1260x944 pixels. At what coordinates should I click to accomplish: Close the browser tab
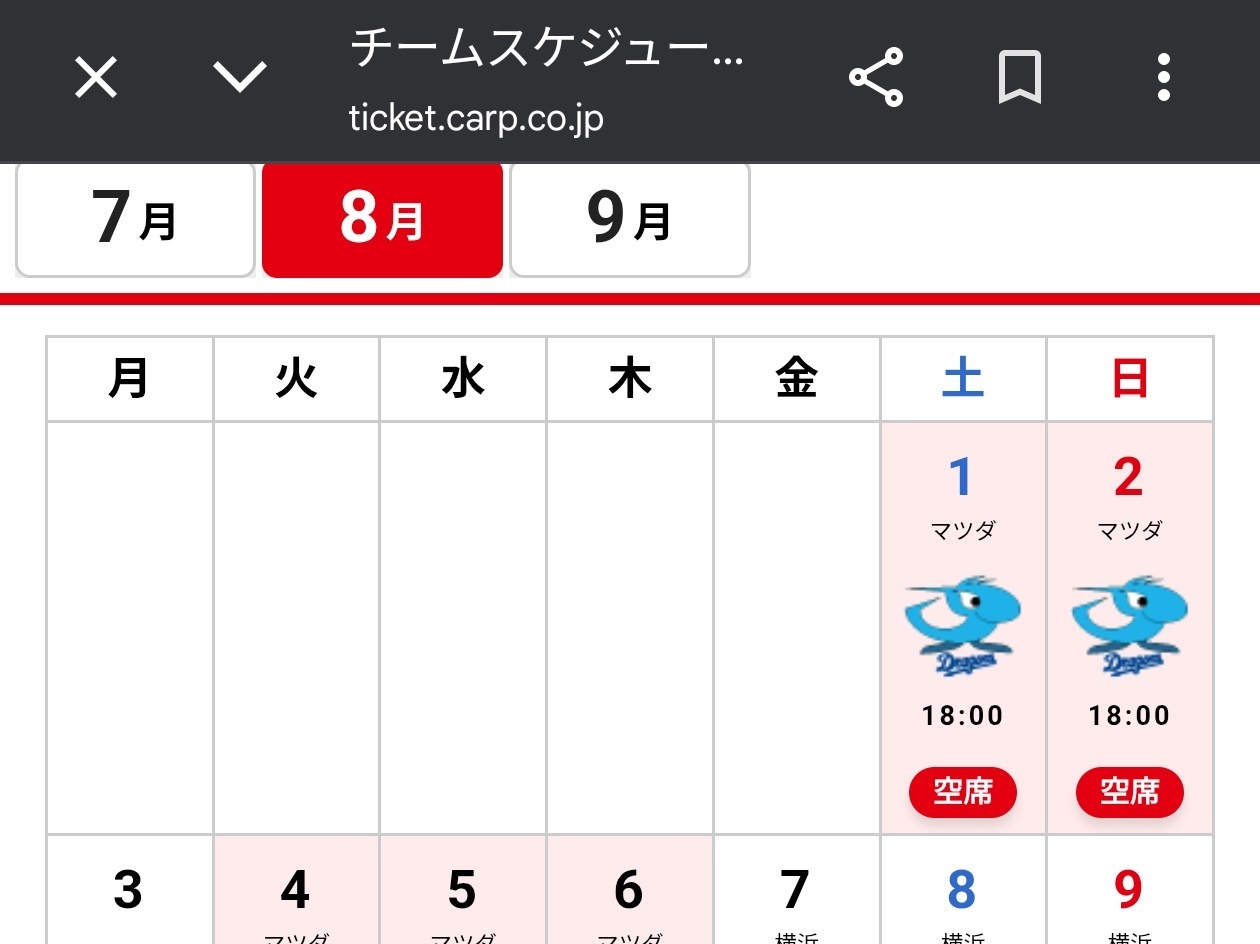tap(96, 78)
